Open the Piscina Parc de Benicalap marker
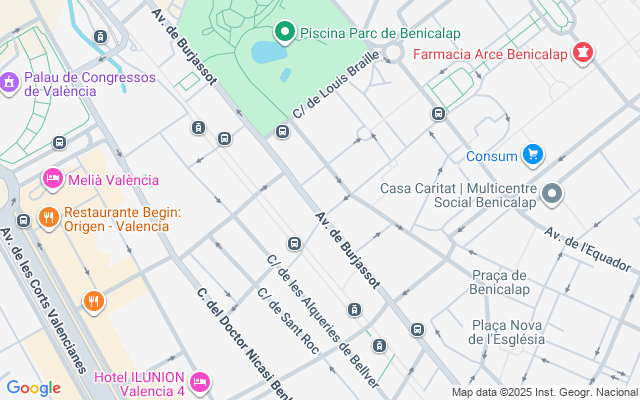 pos(283,34)
